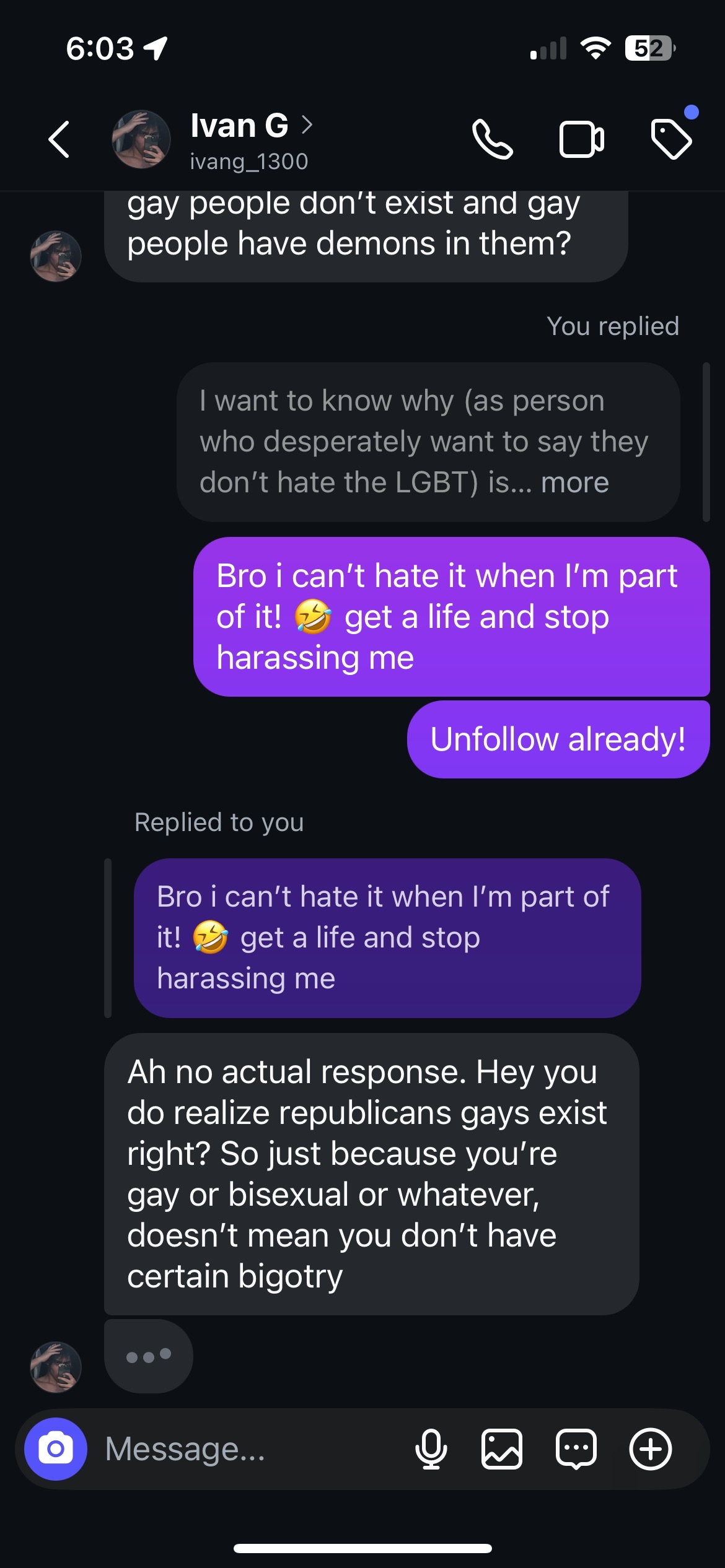Open the label tag icon
This screenshot has height=1568, width=725.
tap(672, 139)
